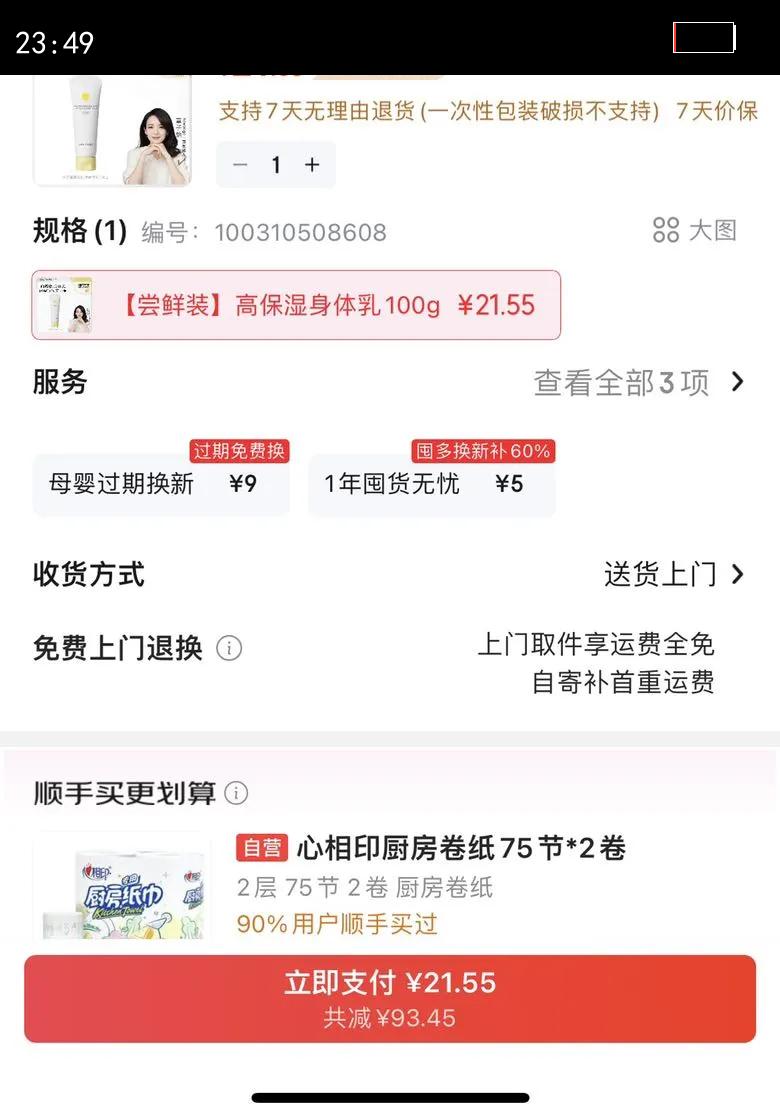Tap the battery indicator in the status bar

[703, 37]
